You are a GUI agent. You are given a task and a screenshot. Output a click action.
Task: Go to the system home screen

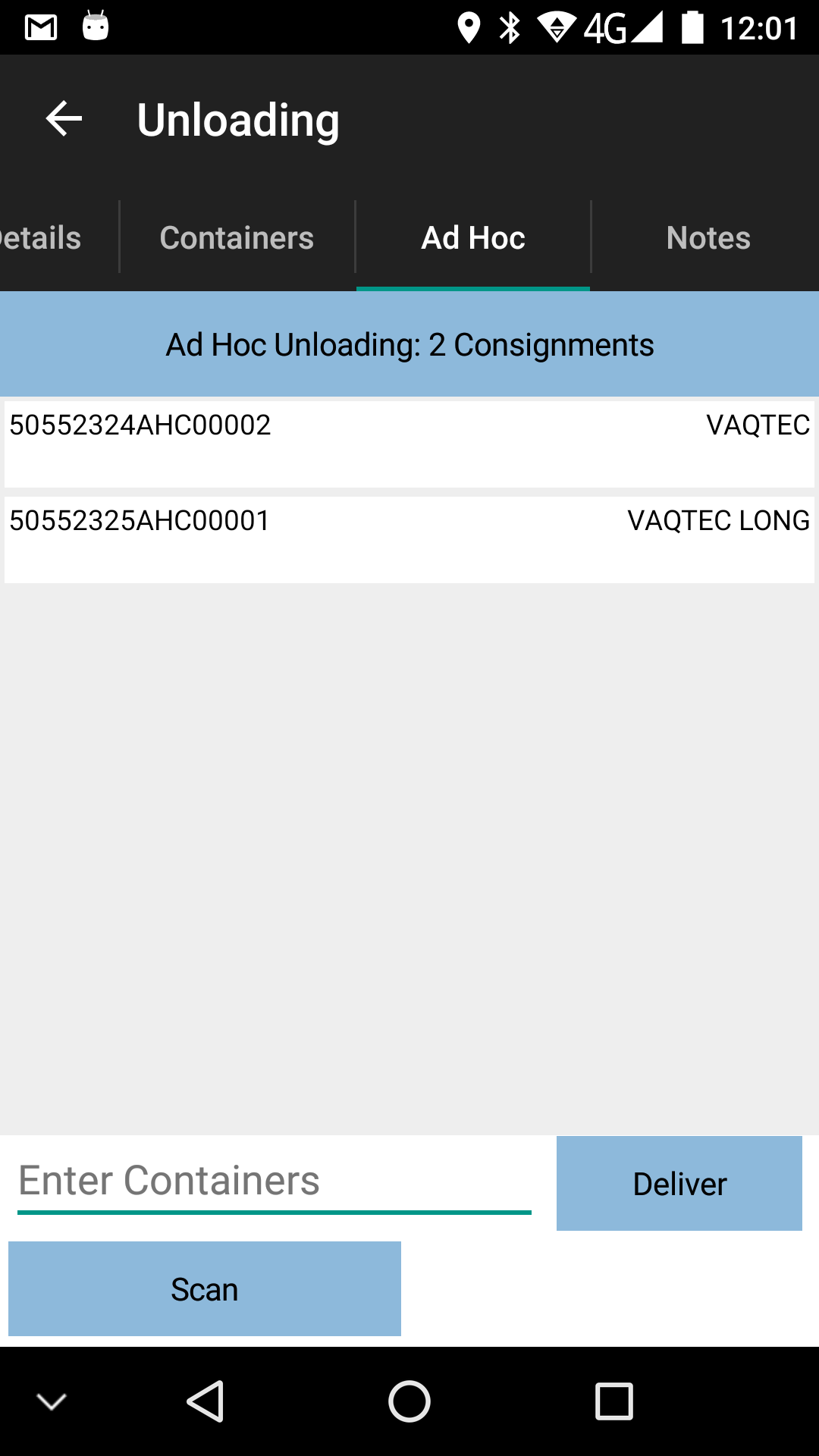[x=409, y=1401]
